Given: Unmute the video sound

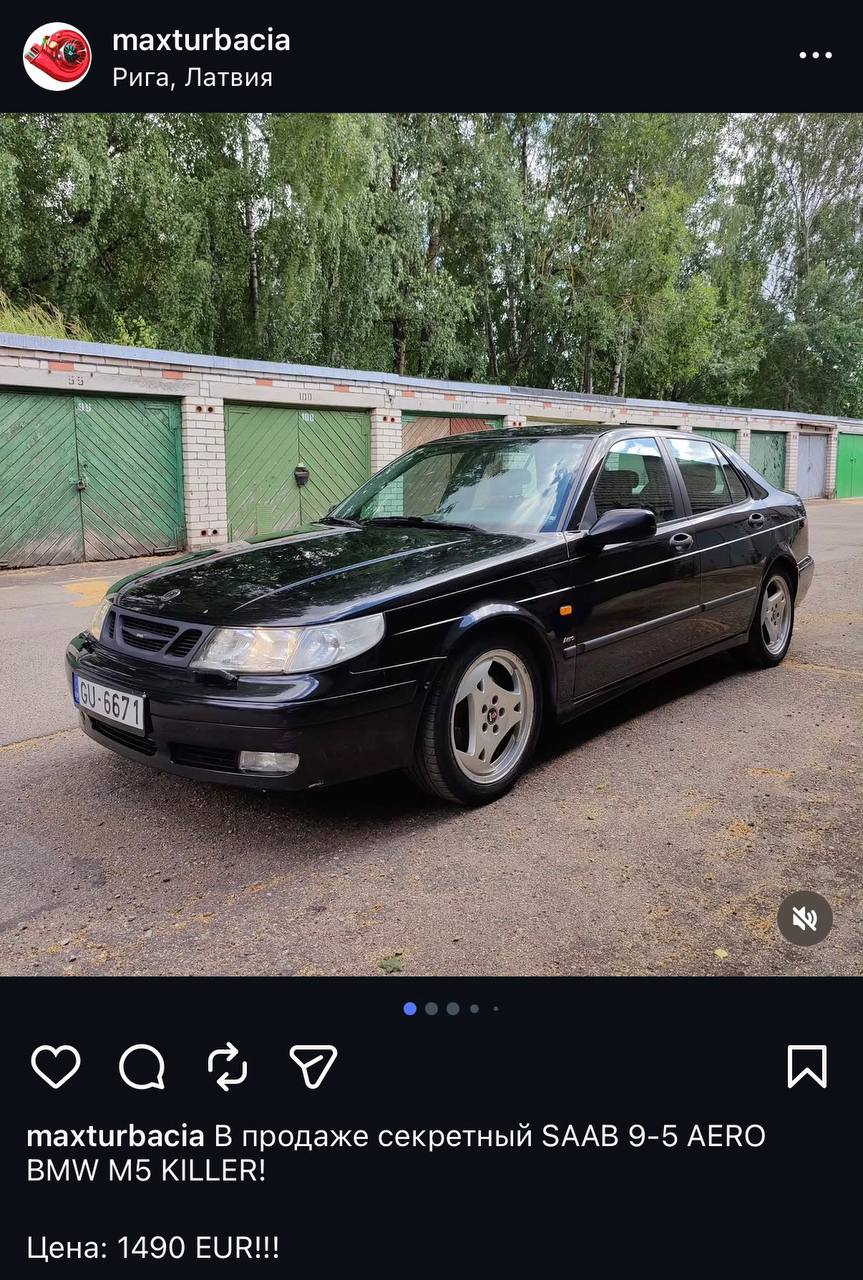Looking at the screenshot, I should coord(805,918).
